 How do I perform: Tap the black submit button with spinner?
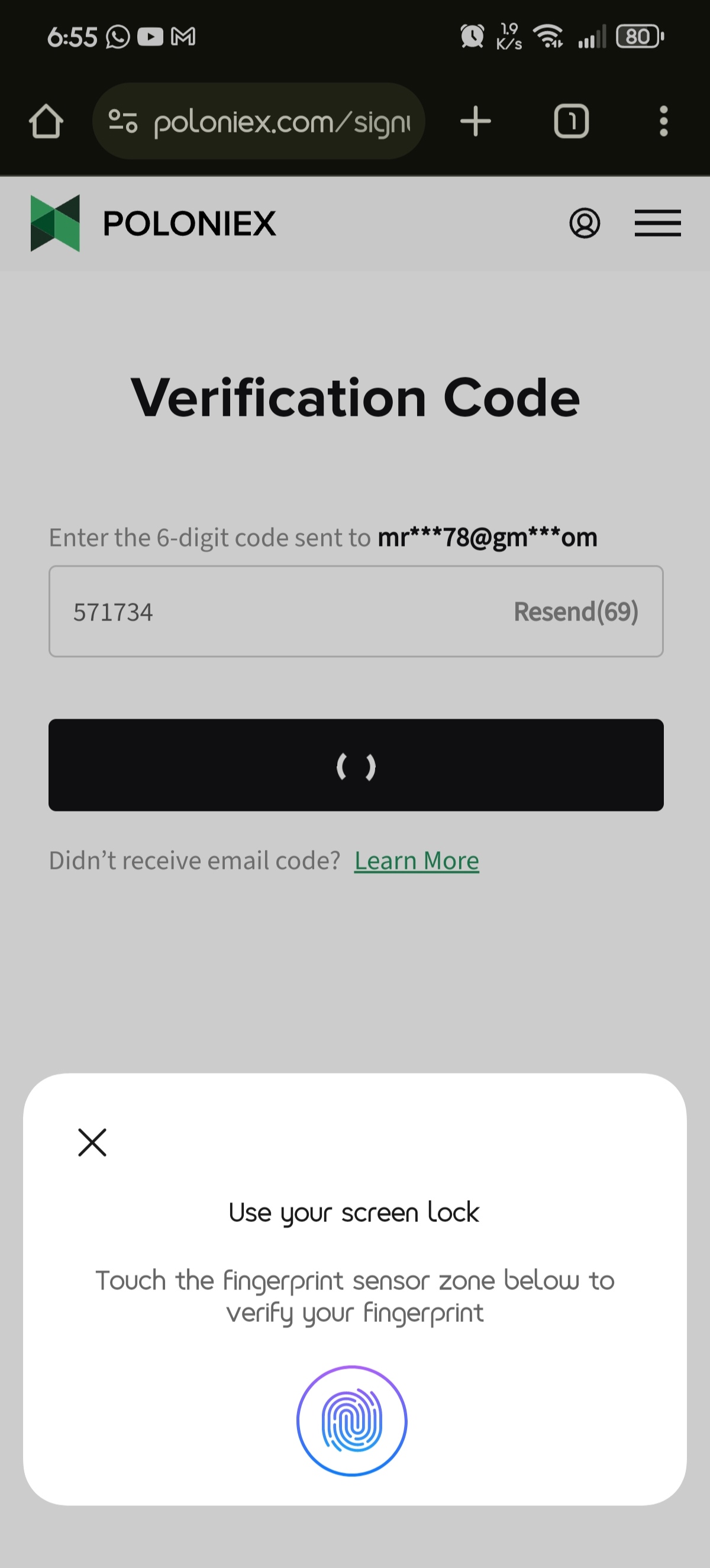pyautogui.click(x=356, y=765)
